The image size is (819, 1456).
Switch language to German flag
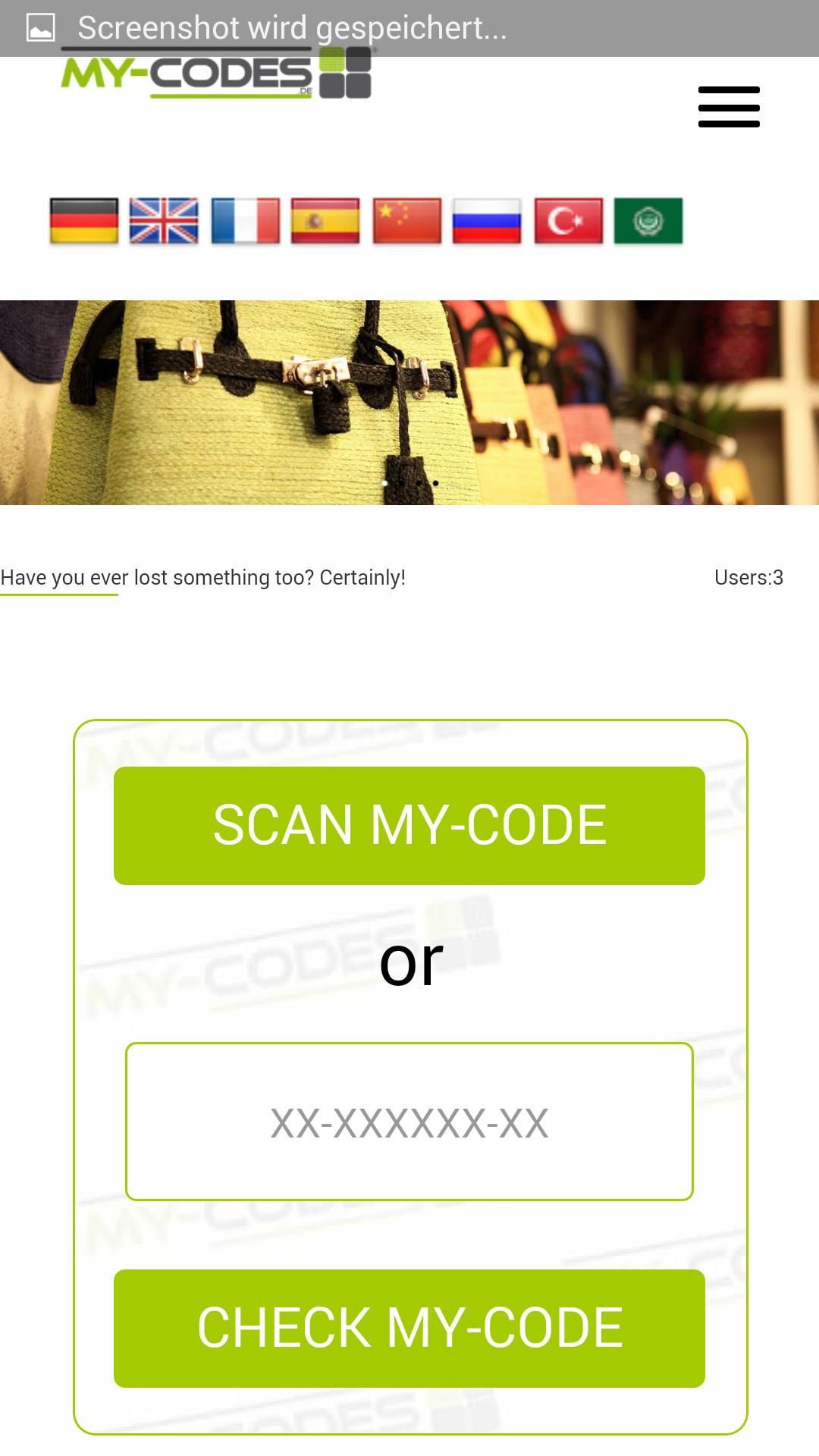[84, 221]
